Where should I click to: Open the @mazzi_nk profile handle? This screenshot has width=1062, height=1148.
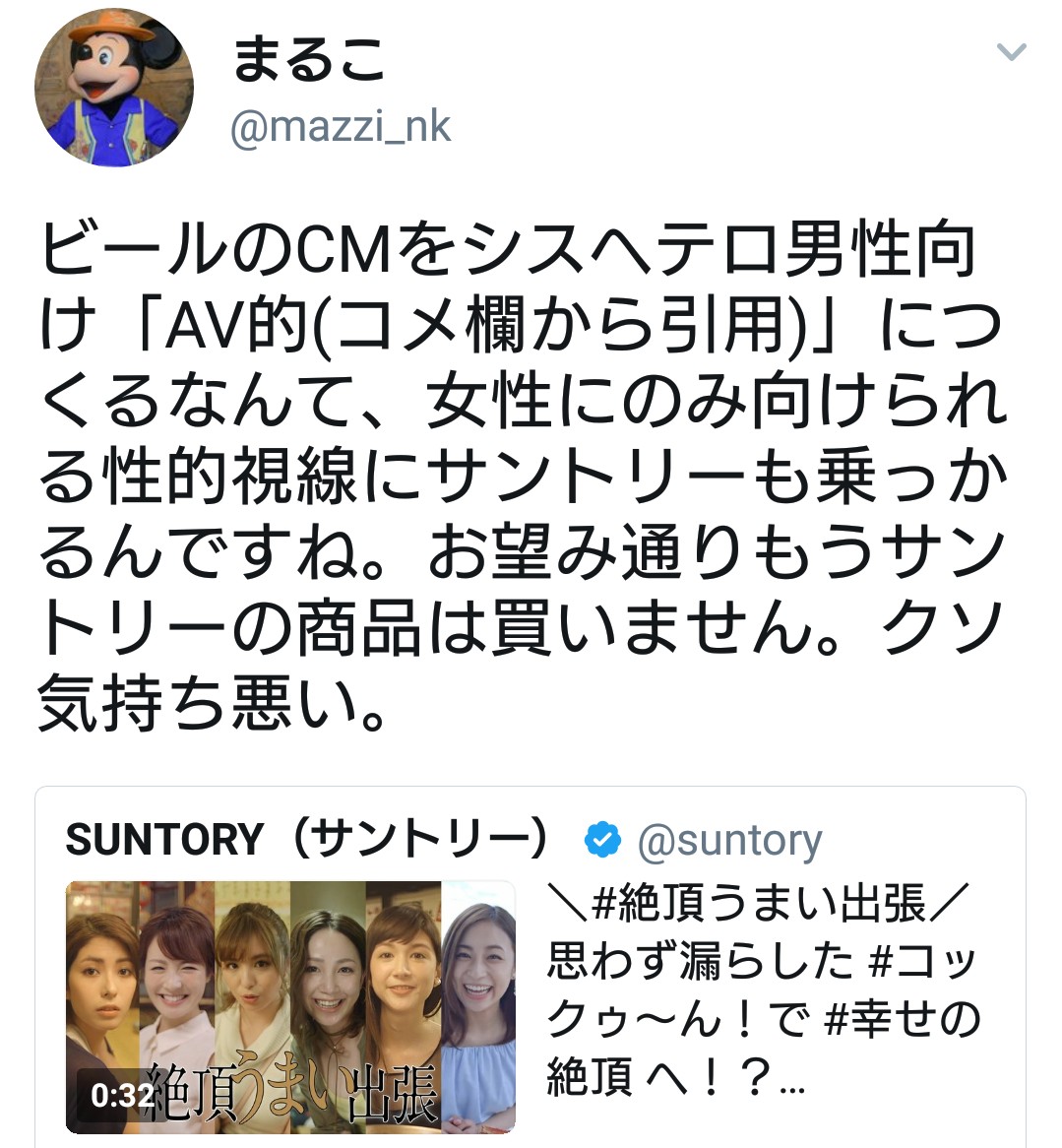point(340,128)
